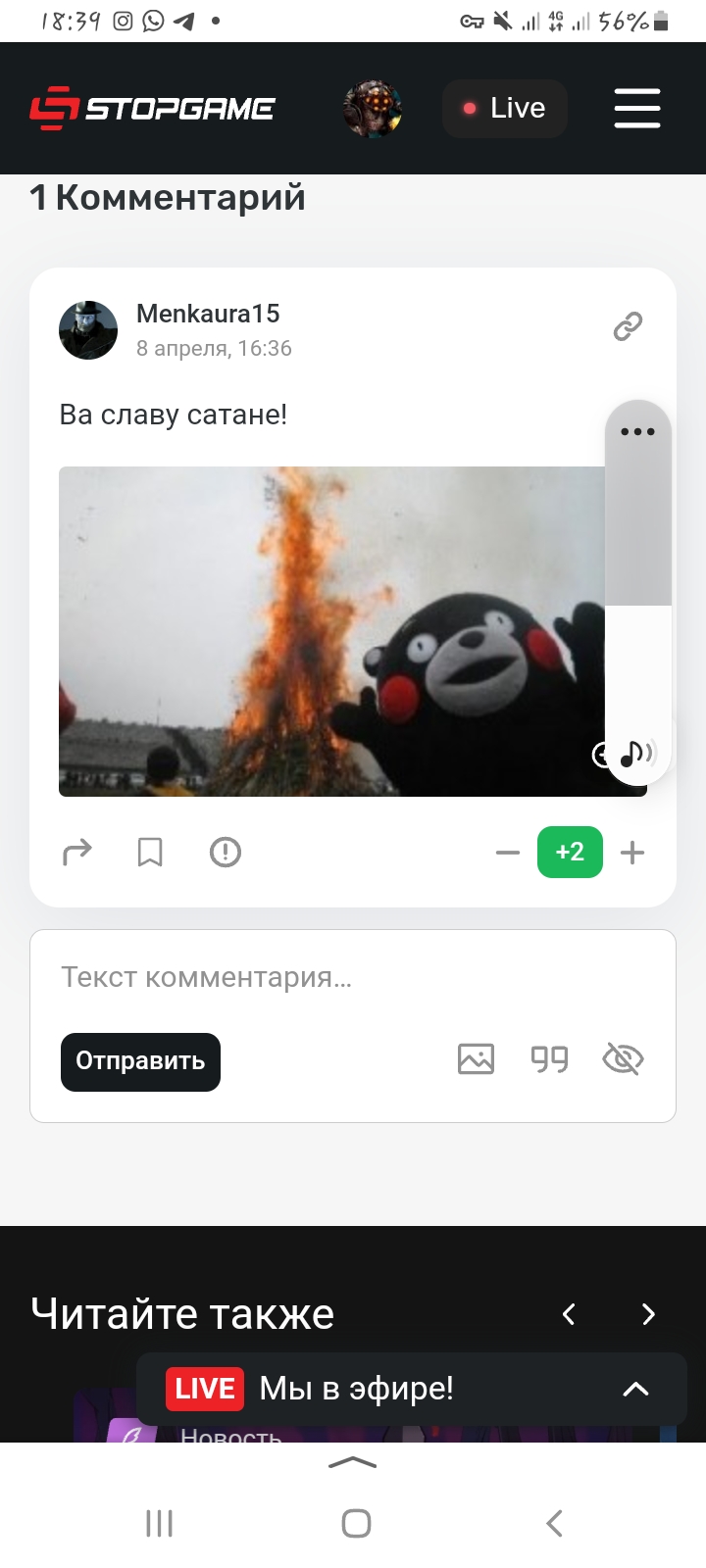Add spoiler with crossed-eye icon
Viewport: 706px width, 1568px height.
pyautogui.click(x=623, y=1058)
